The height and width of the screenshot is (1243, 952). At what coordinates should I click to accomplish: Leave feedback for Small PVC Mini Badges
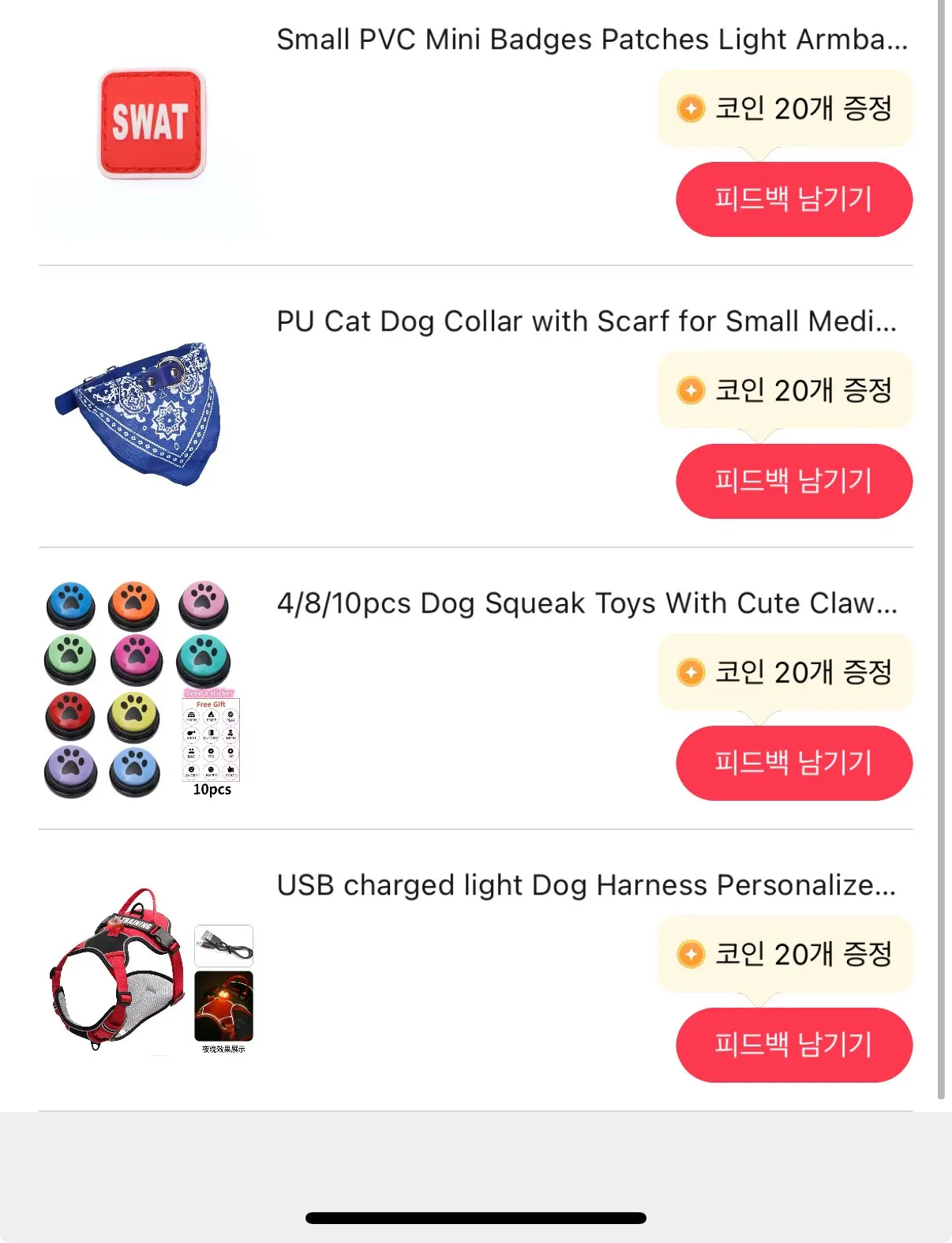coord(793,199)
